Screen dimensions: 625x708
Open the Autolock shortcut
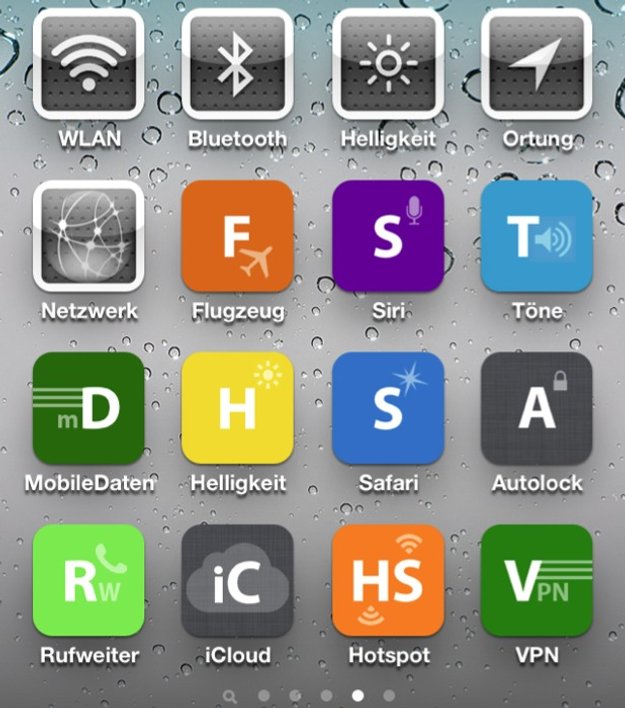(537, 408)
